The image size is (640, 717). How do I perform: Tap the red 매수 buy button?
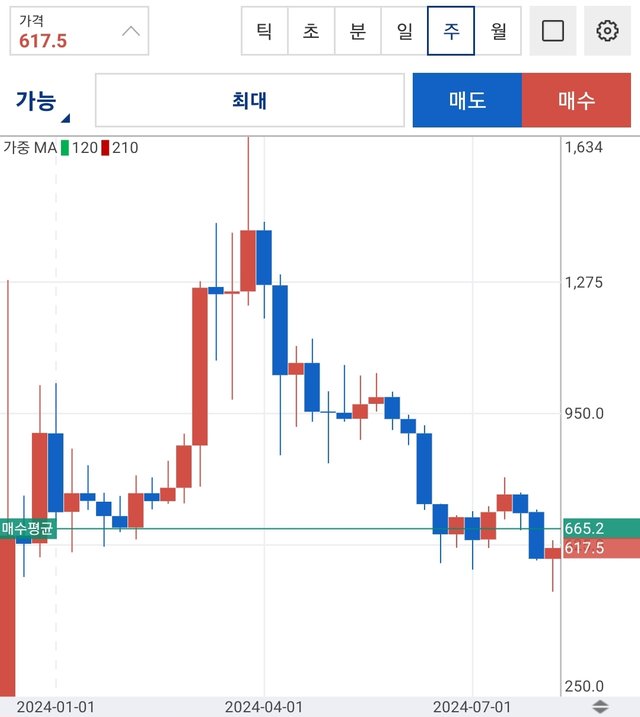[577, 100]
